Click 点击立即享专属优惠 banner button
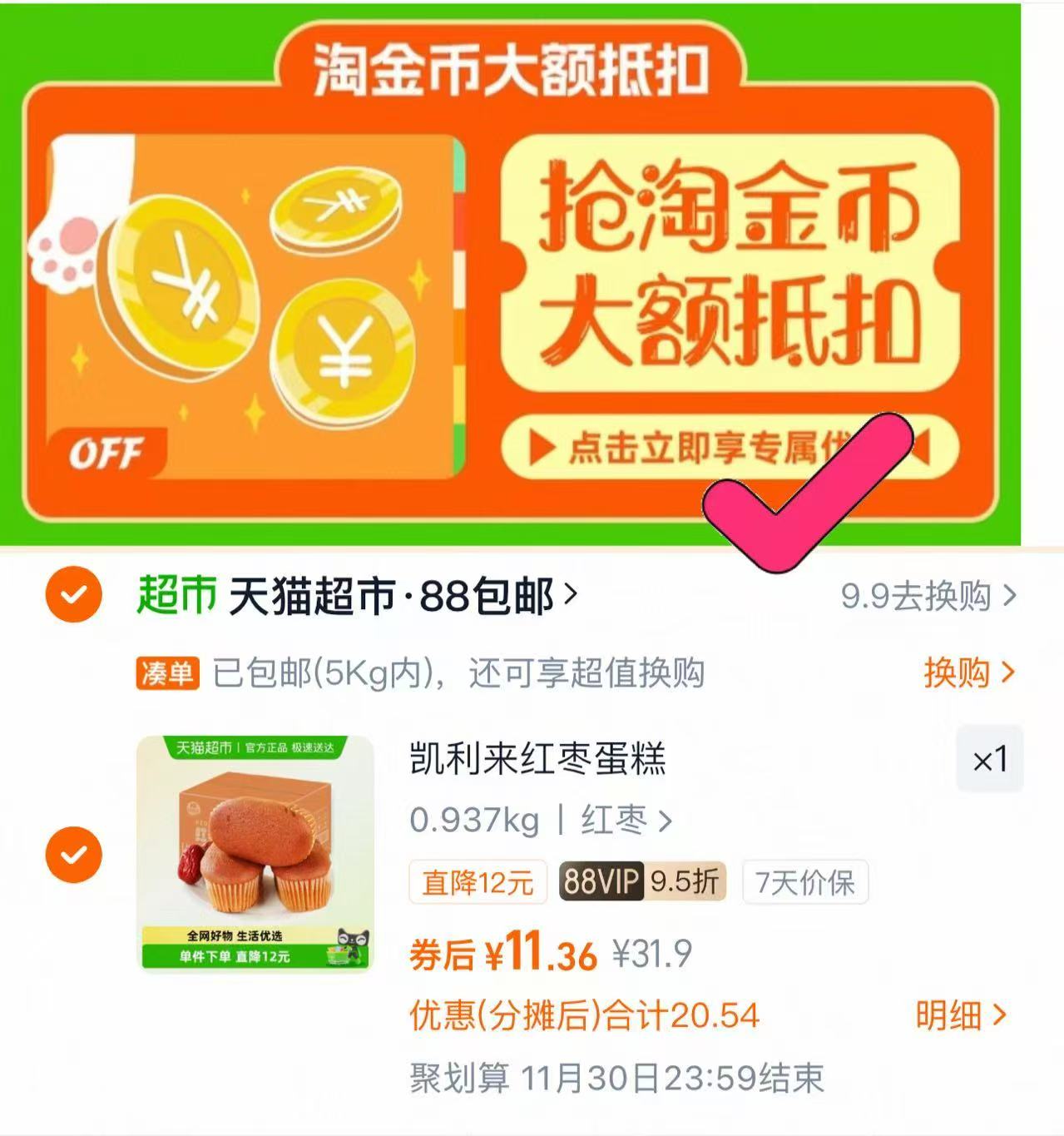 (x=732, y=447)
